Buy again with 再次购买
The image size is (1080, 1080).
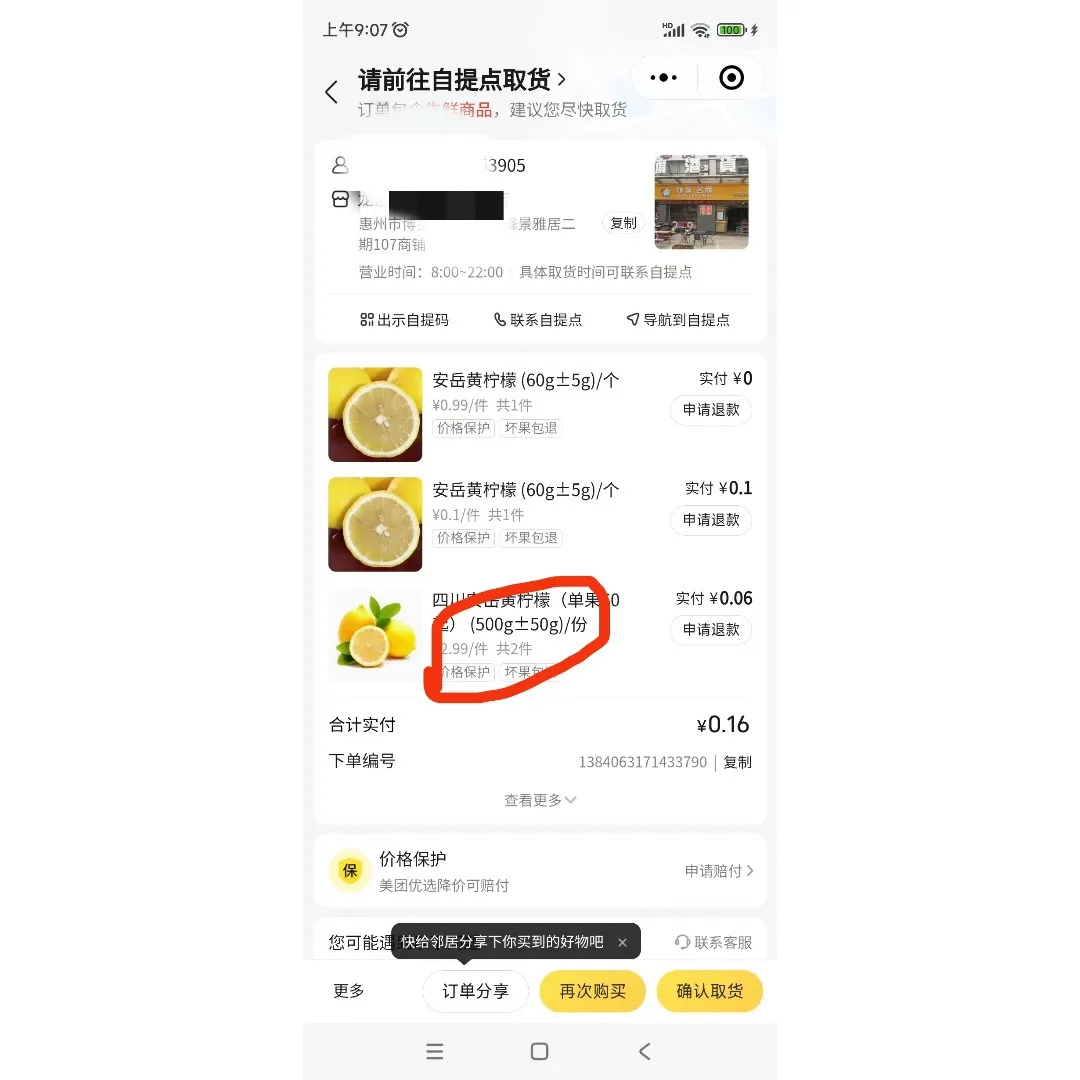(x=592, y=991)
